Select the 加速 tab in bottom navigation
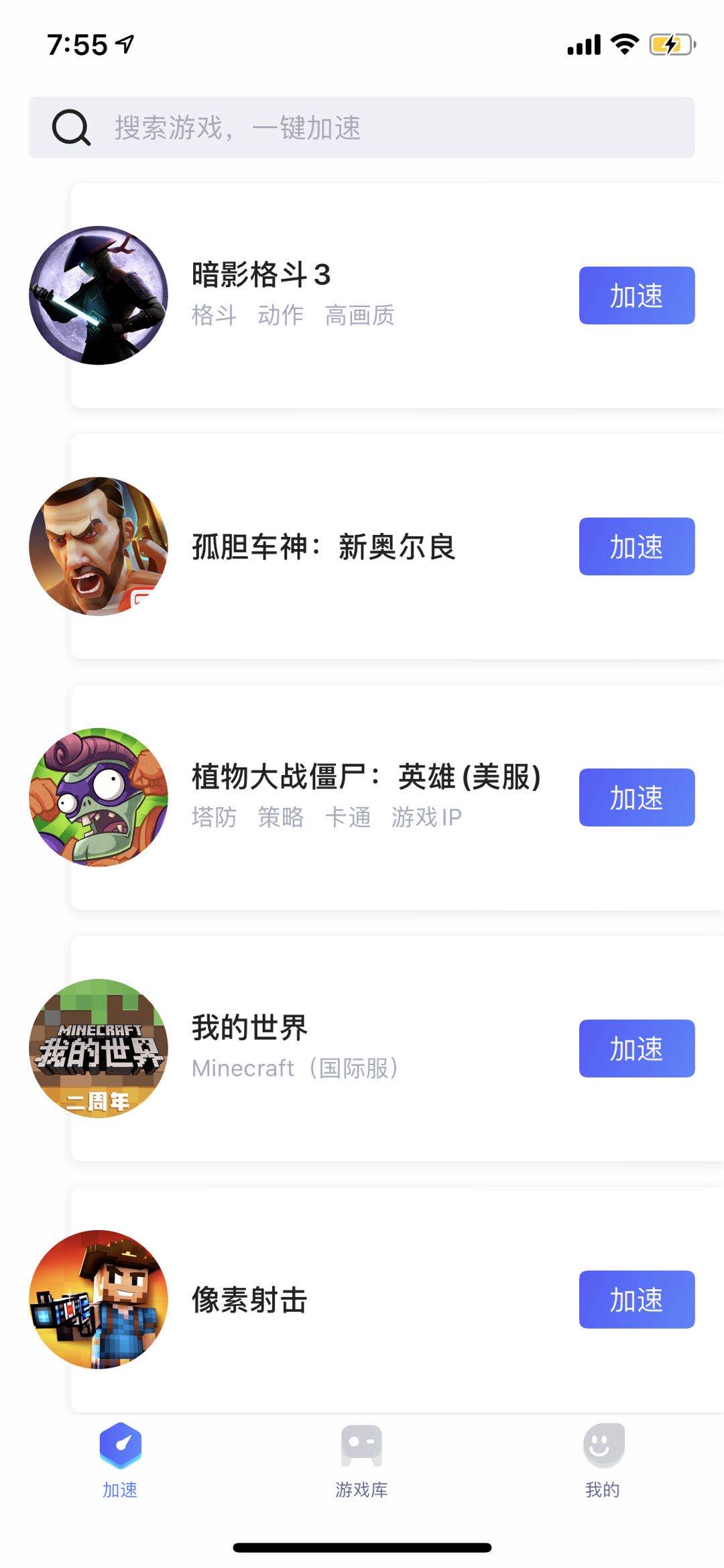The width and height of the screenshot is (724, 1568). tap(120, 1460)
